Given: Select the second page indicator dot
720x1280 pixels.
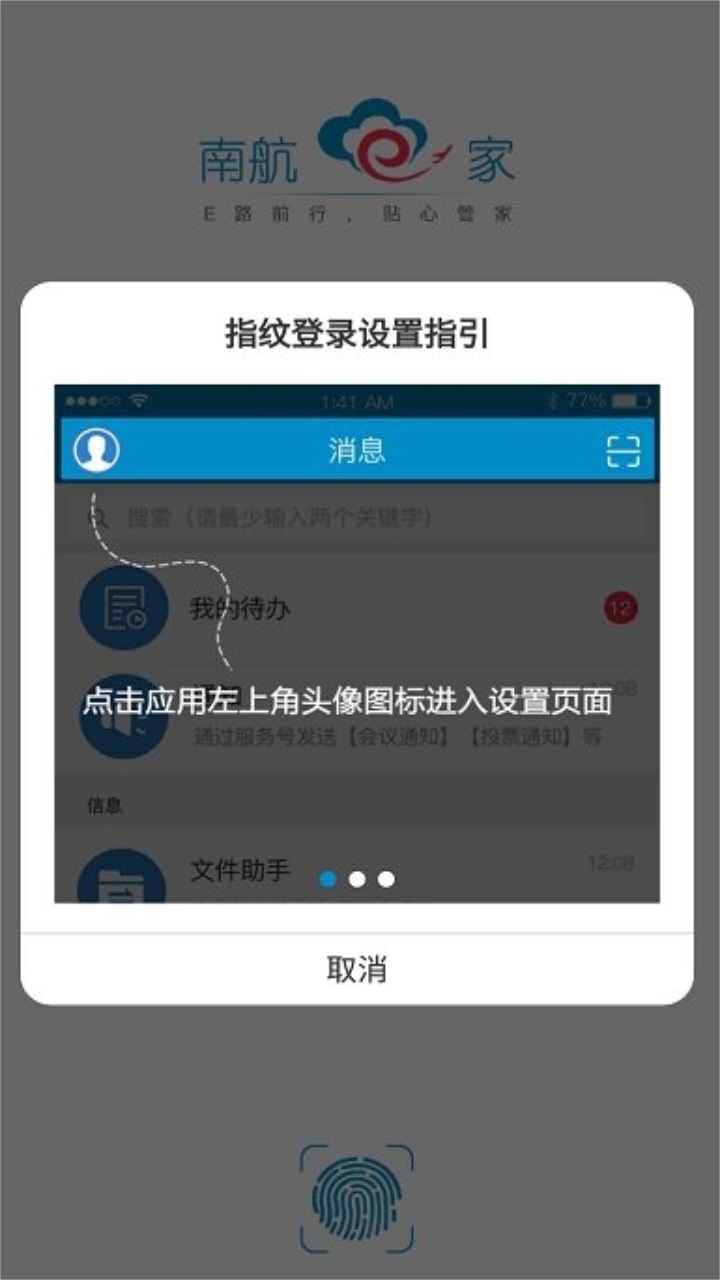Looking at the screenshot, I should click(x=357, y=880).
